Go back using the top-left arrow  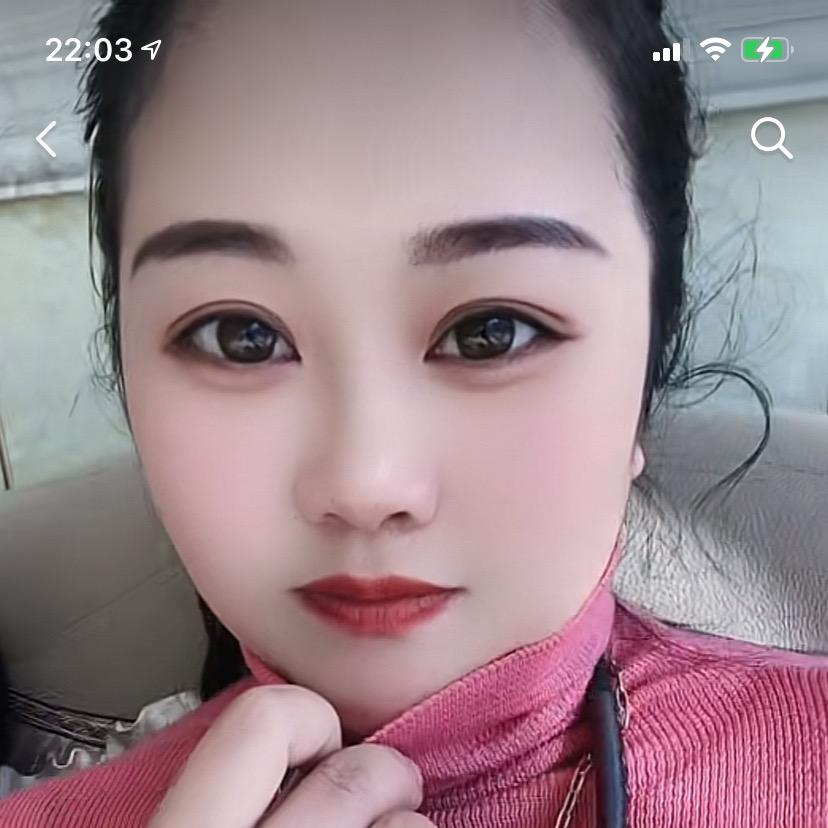tap(46, 139)
